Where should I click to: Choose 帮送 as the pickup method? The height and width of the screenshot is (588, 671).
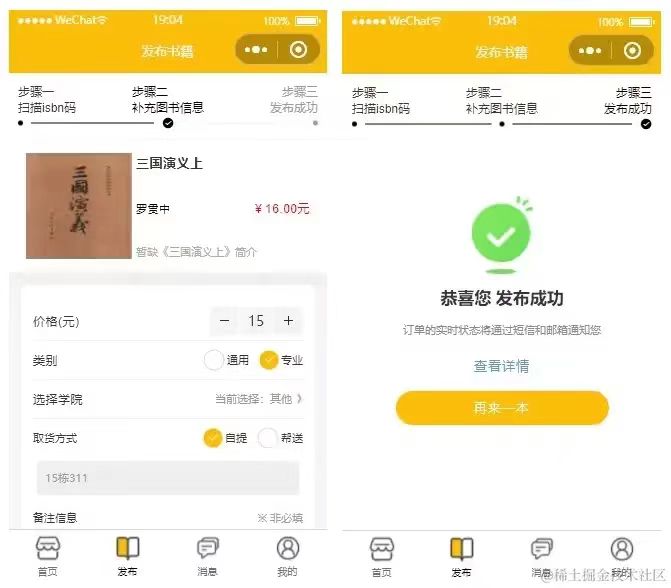point(268,438)
